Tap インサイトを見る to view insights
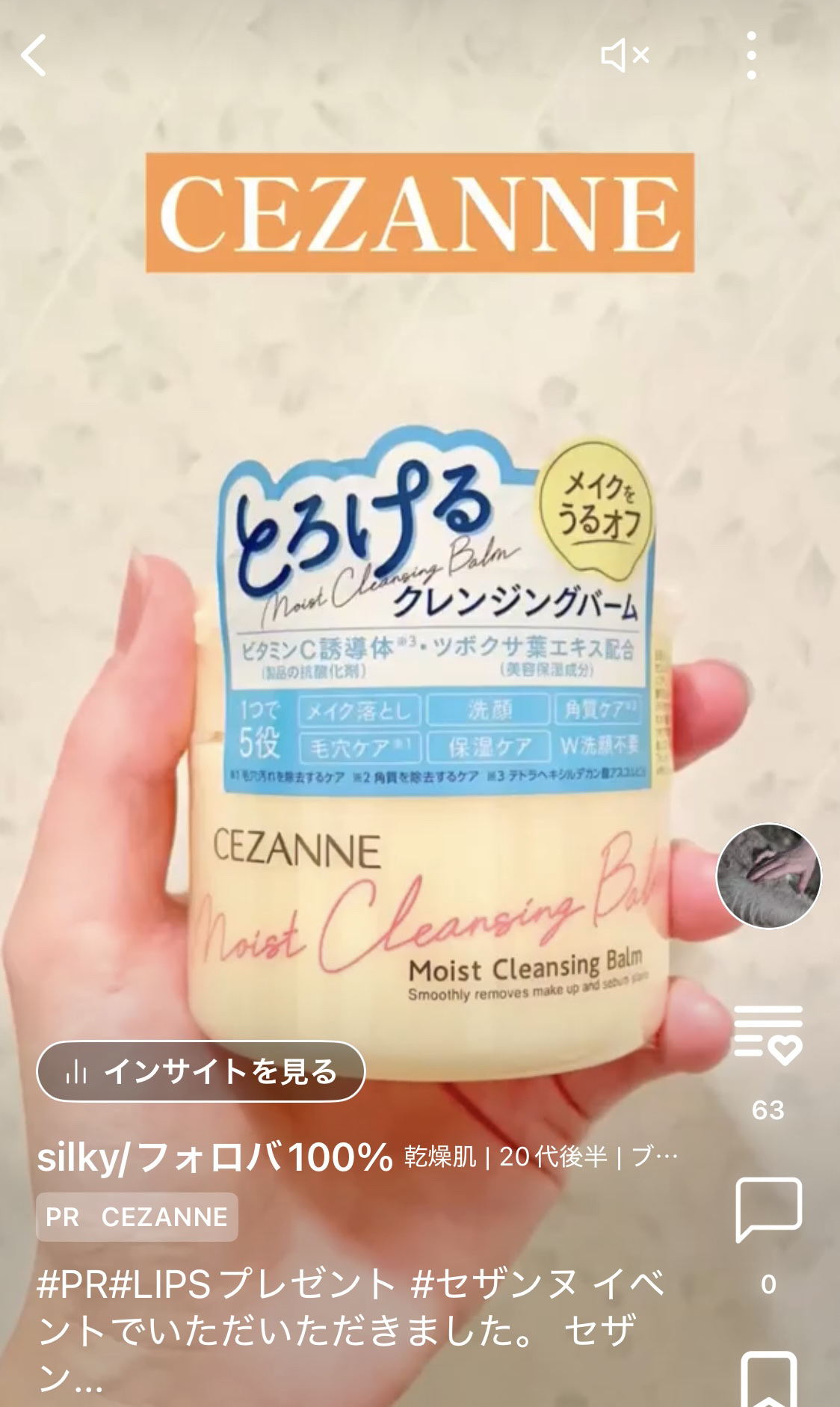This screenshot has height=1407, width=840. click(x=200, y=1072)
